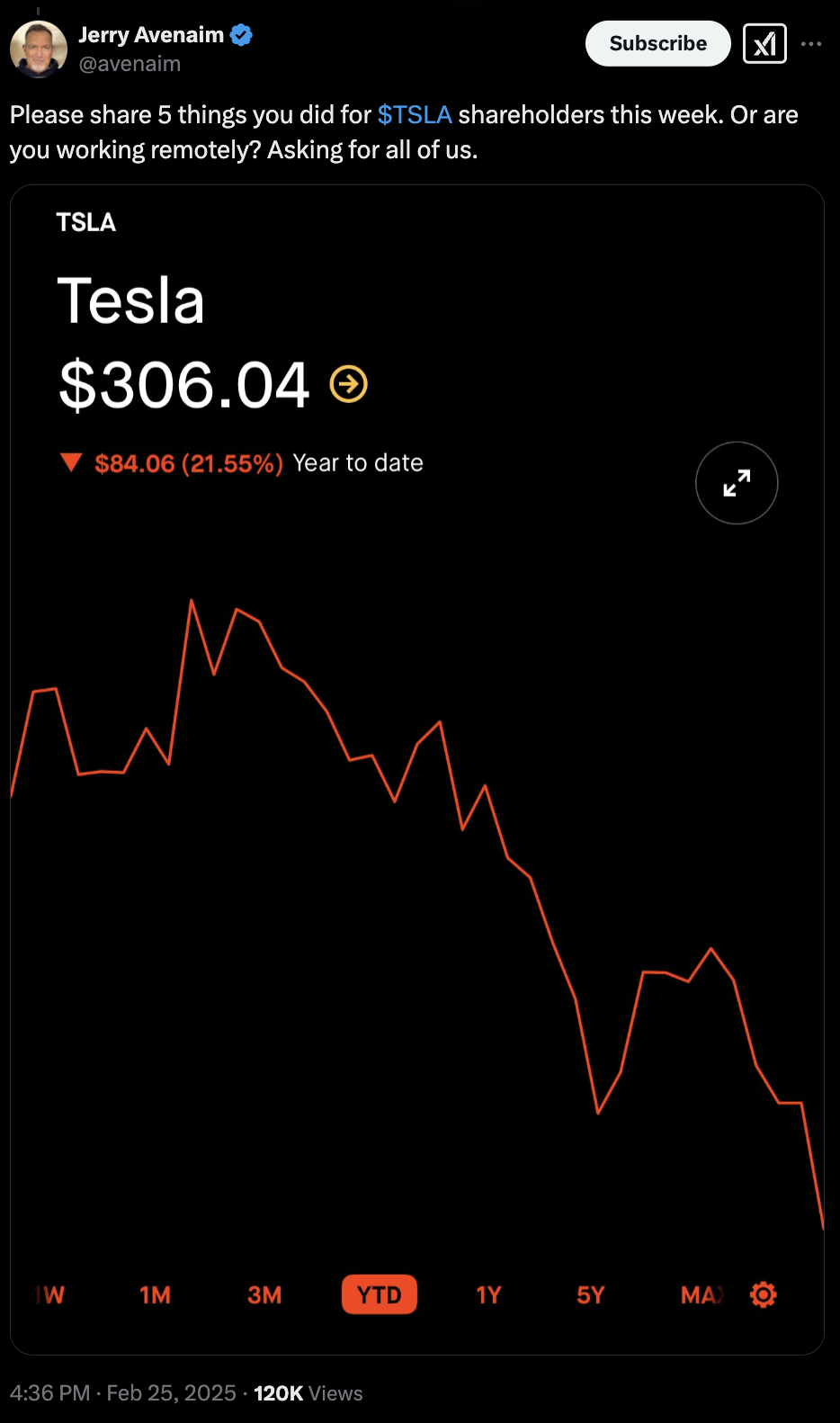
Task: Open the Grok explain icon
Action: [764, 43]
